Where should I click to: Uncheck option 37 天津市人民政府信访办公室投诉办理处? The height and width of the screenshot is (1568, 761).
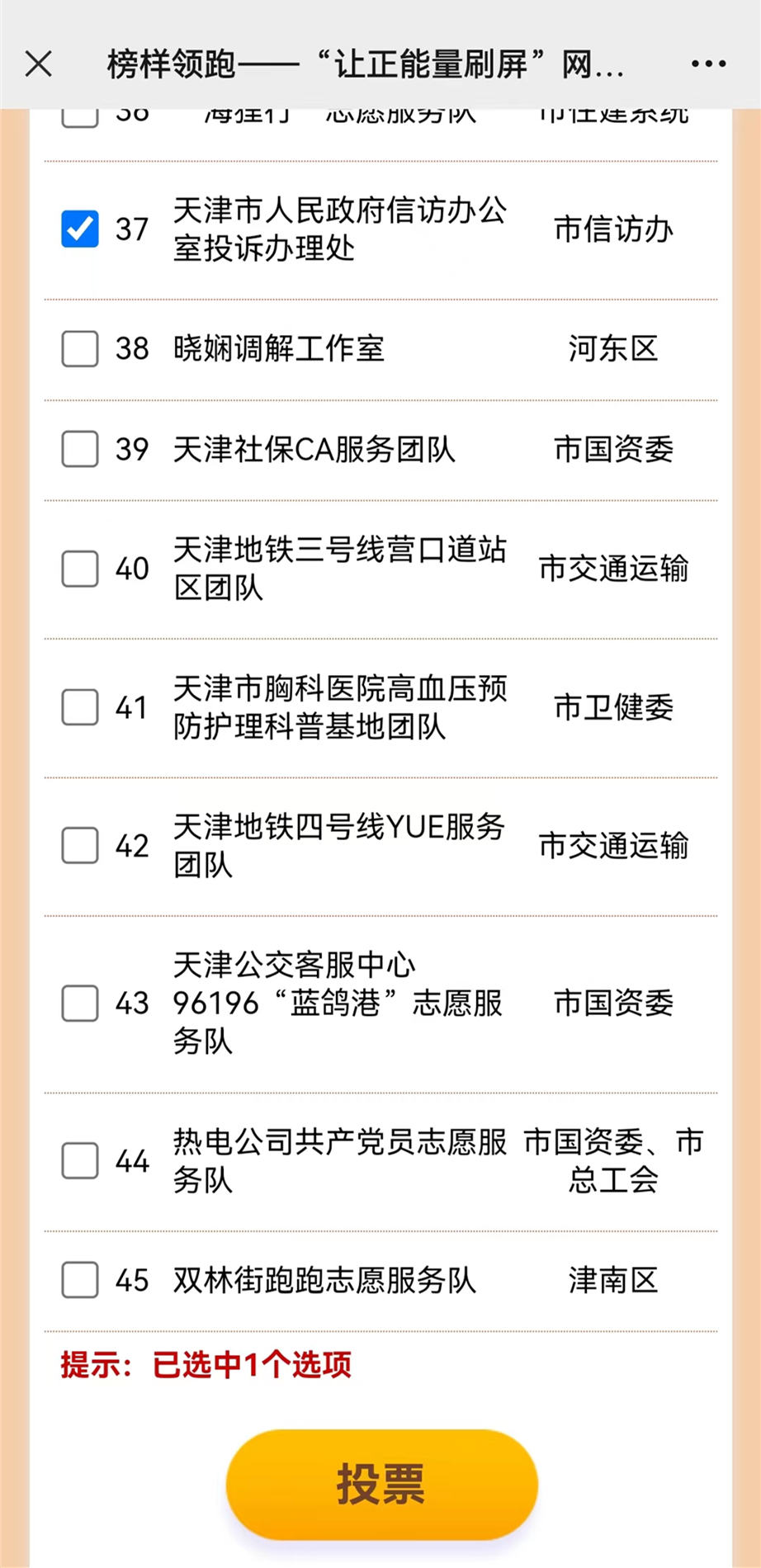[80, 229]
